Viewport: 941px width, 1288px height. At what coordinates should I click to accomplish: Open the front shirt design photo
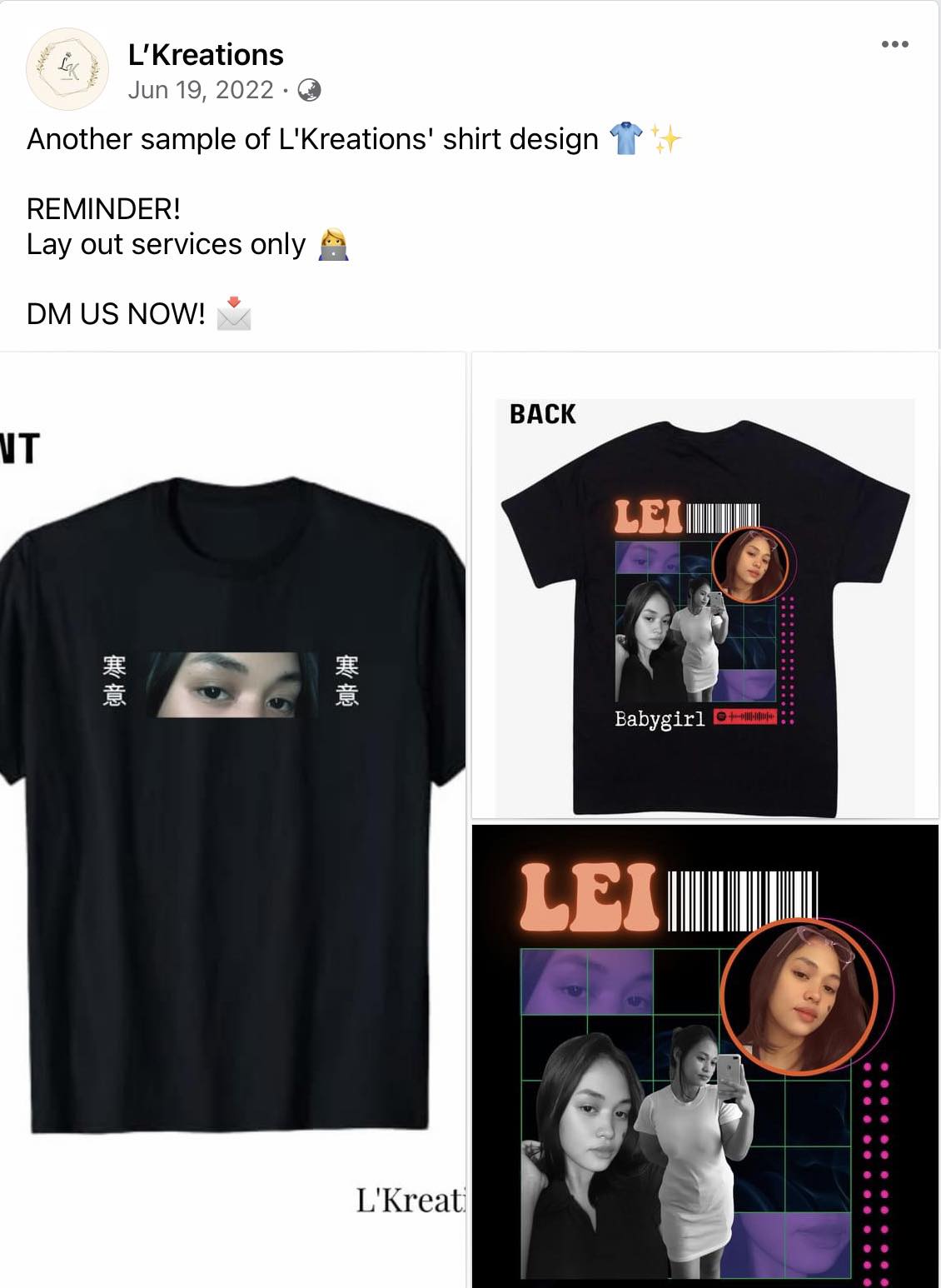click(x=232, y=819)
